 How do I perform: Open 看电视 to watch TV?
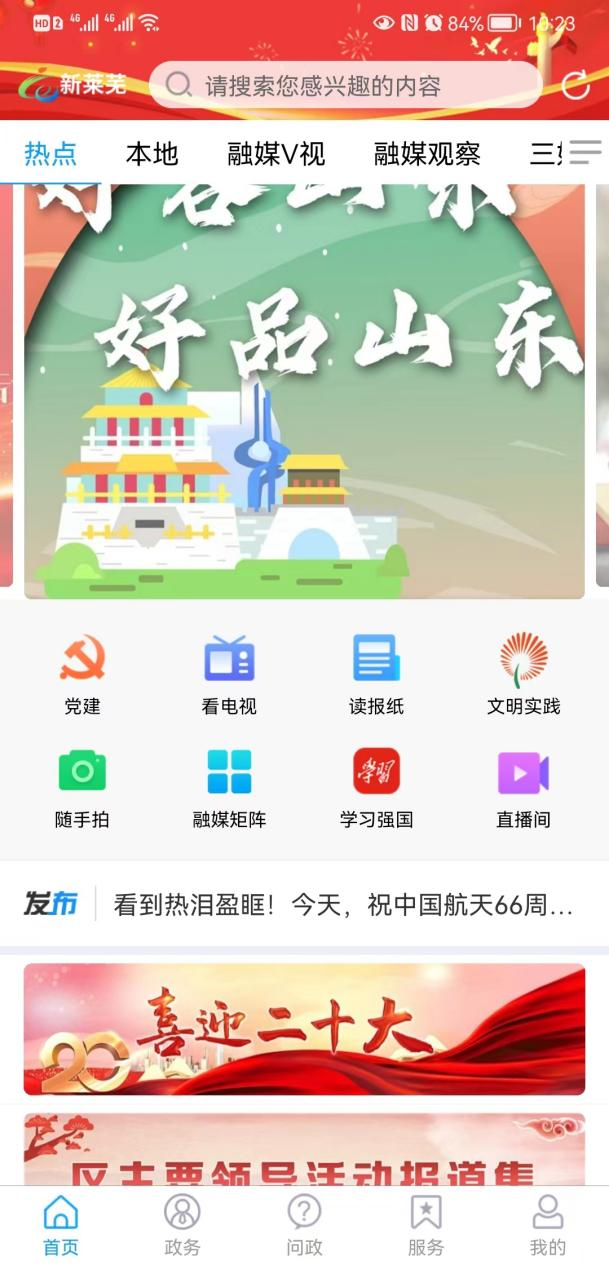point(229,674)
